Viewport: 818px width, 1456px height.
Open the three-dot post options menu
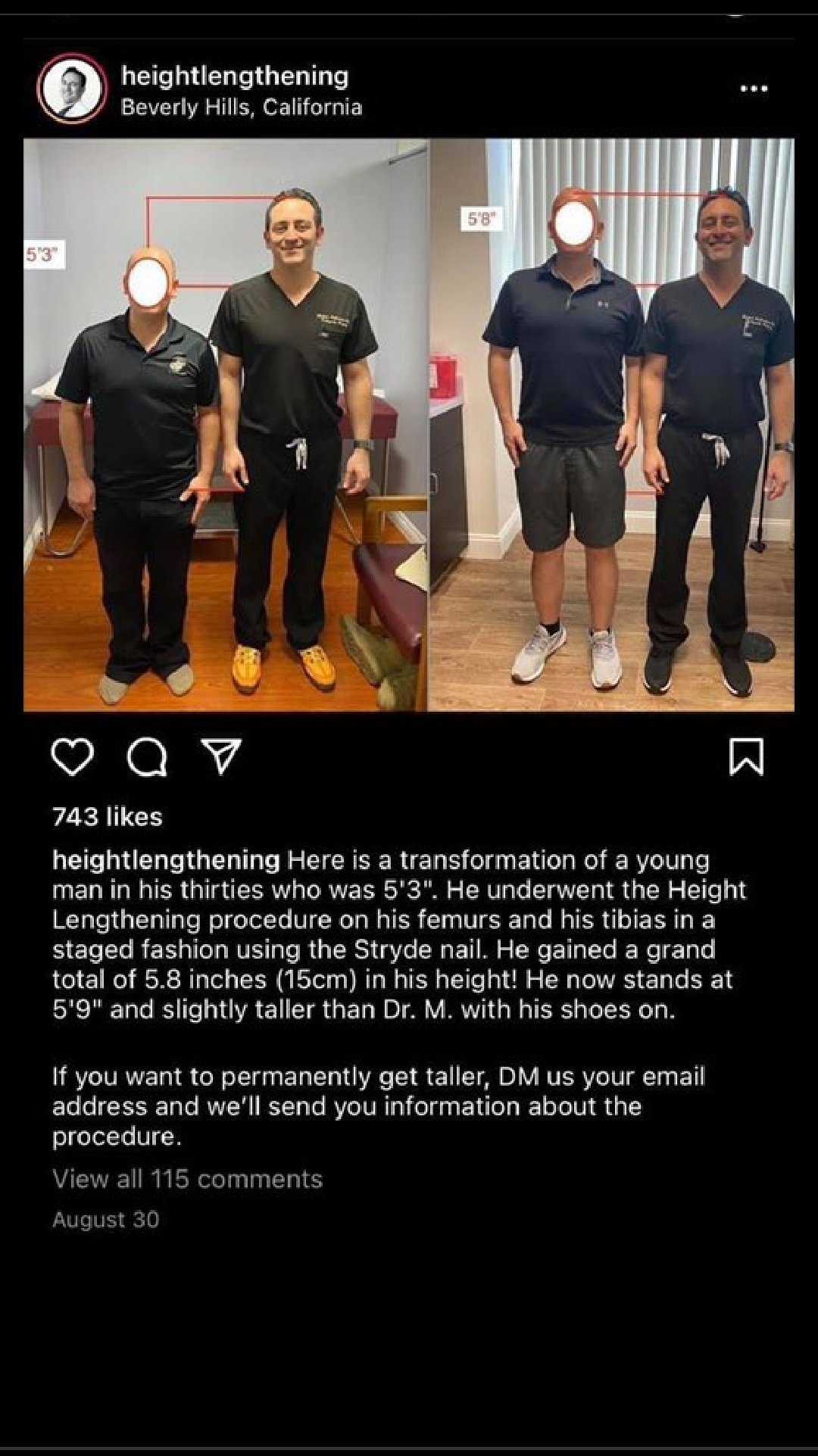754,89
